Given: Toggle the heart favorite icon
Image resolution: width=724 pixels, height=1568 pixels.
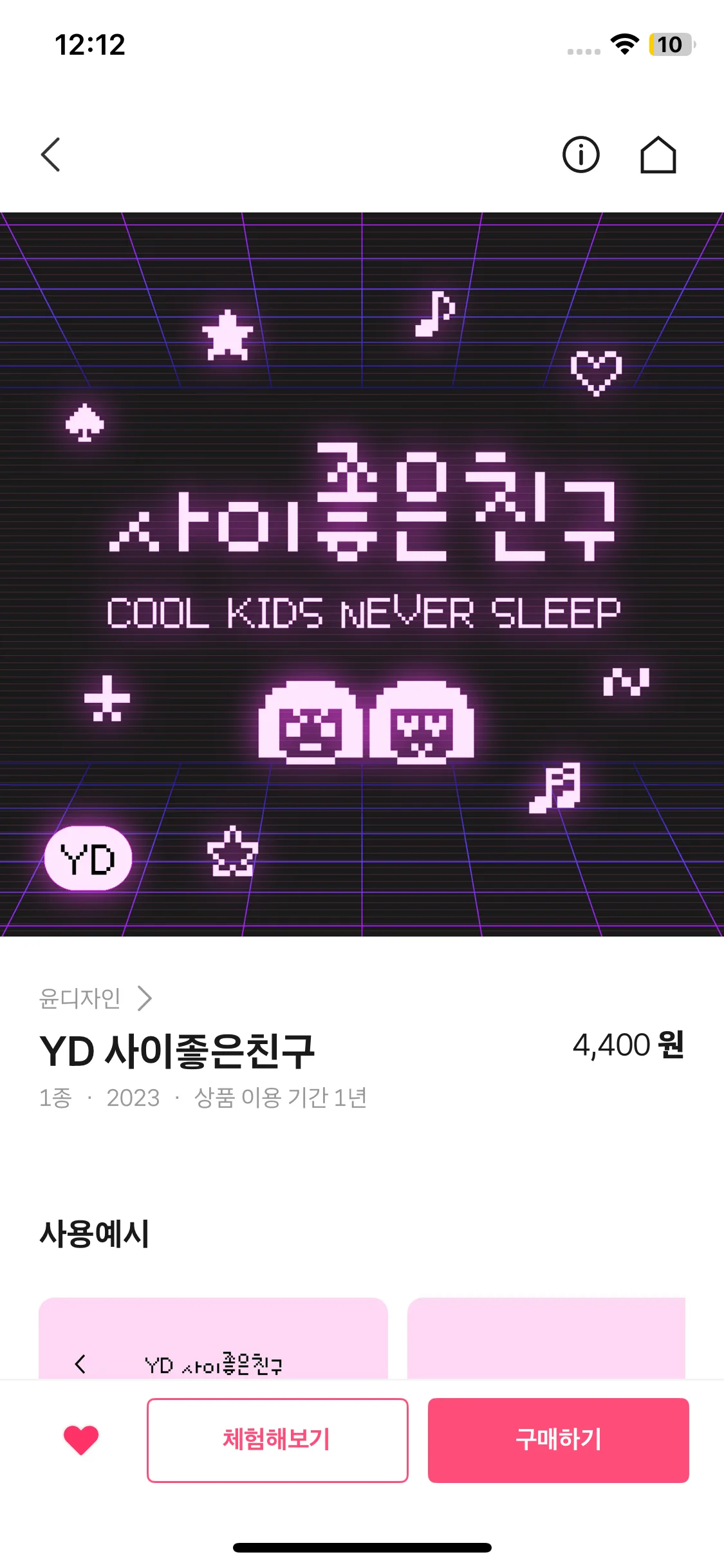Looking at the screenshot, I should 81,1440.
